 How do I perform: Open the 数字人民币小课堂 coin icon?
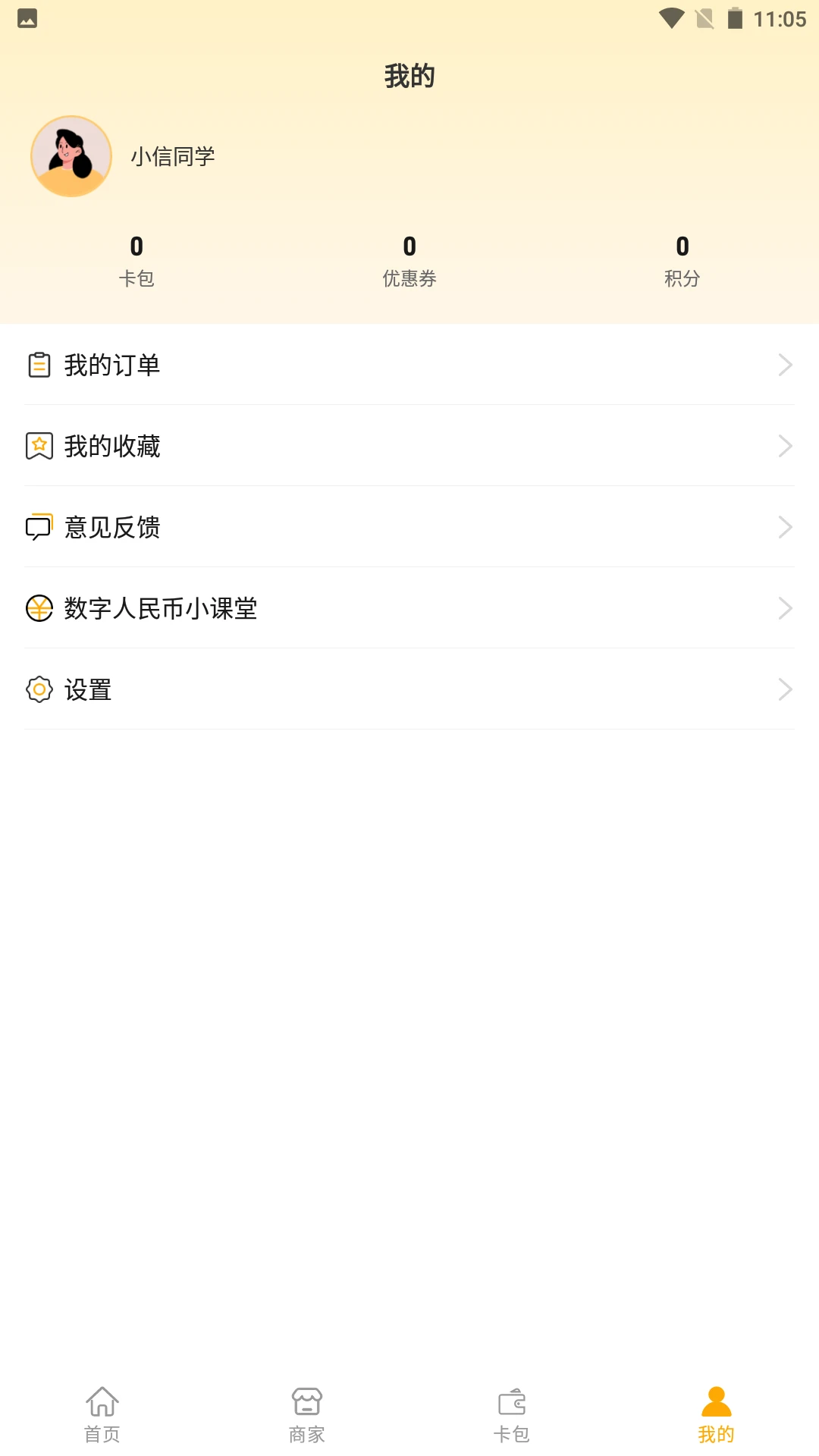37,608
